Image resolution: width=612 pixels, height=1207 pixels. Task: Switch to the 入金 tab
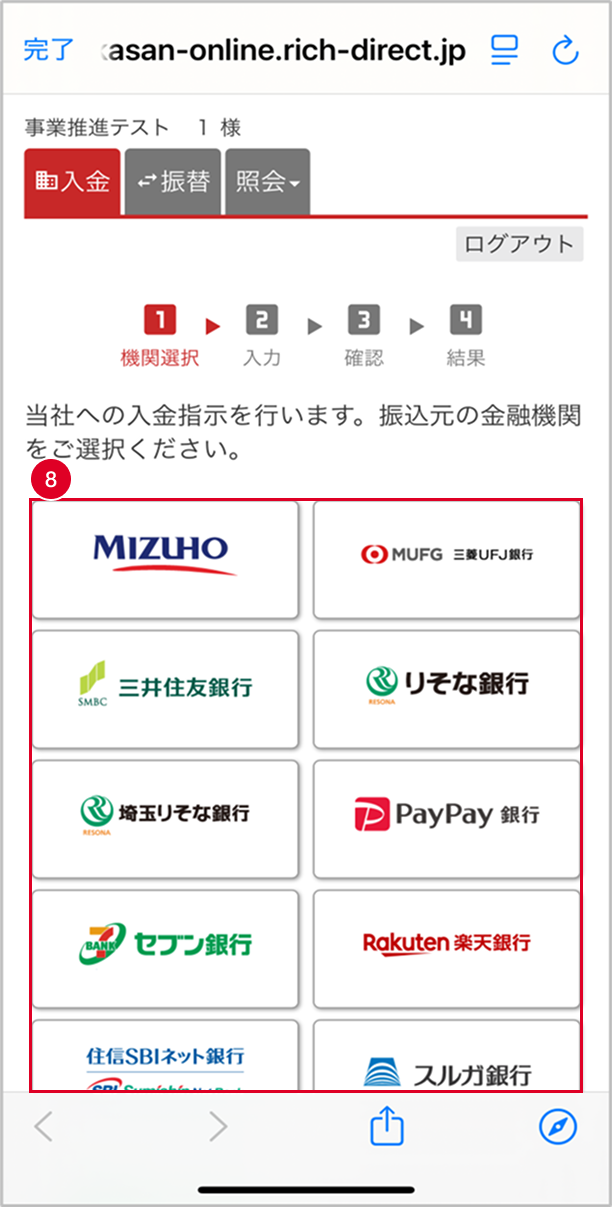(72, 182)
